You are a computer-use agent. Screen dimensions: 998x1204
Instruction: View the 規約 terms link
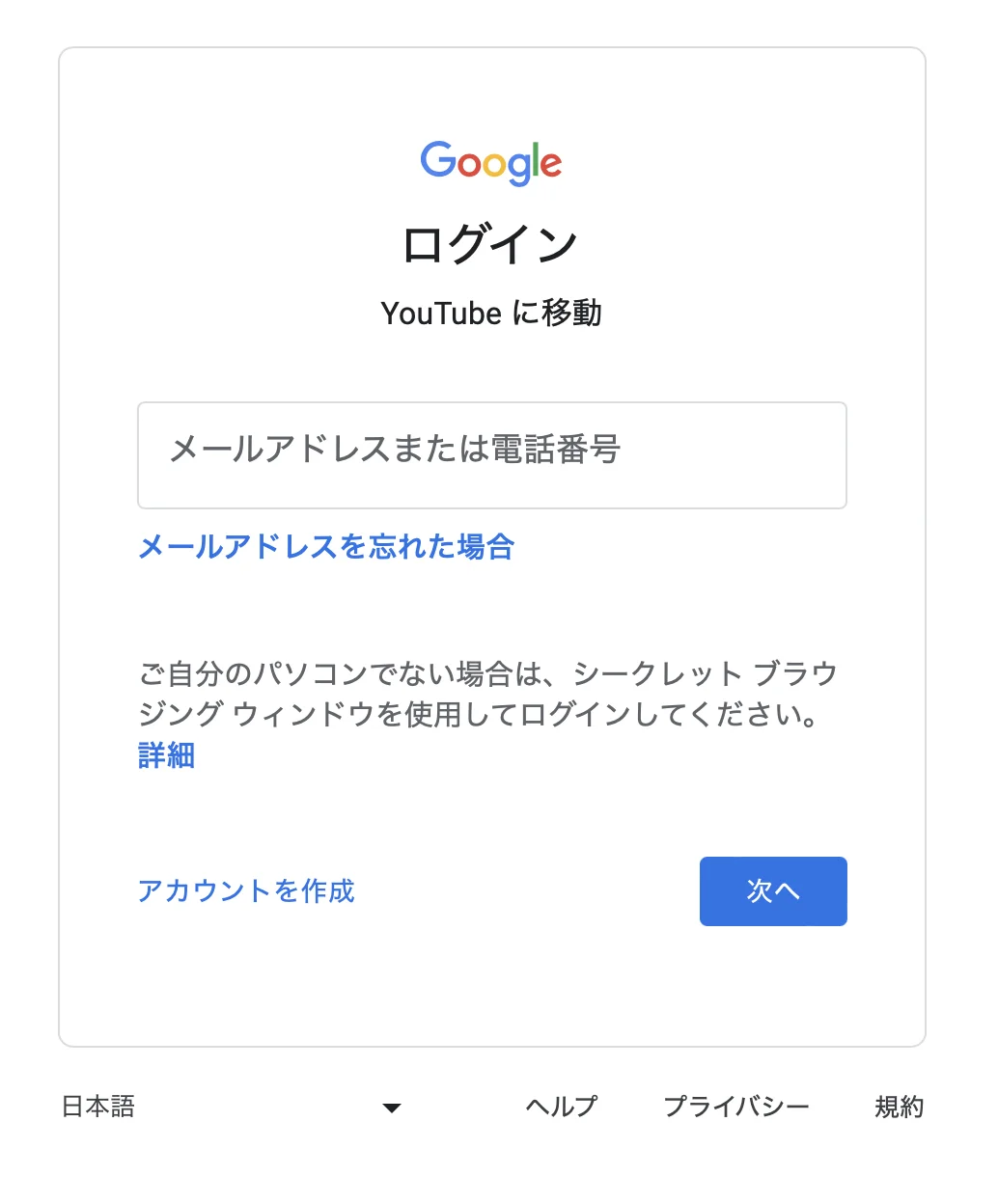coord(899,1107)
